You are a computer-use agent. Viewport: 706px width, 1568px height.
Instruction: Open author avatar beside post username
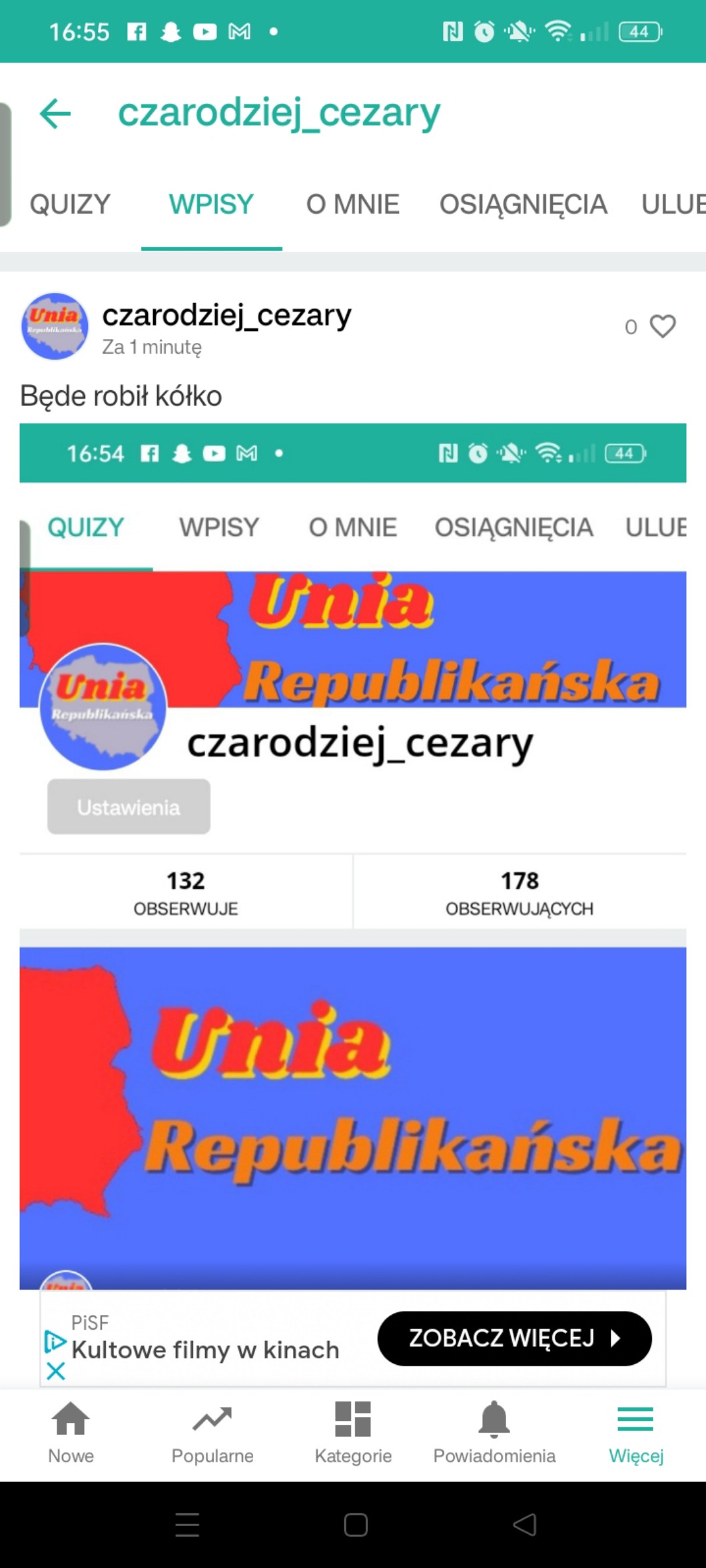pyautogui.click(x=55, y=326)
